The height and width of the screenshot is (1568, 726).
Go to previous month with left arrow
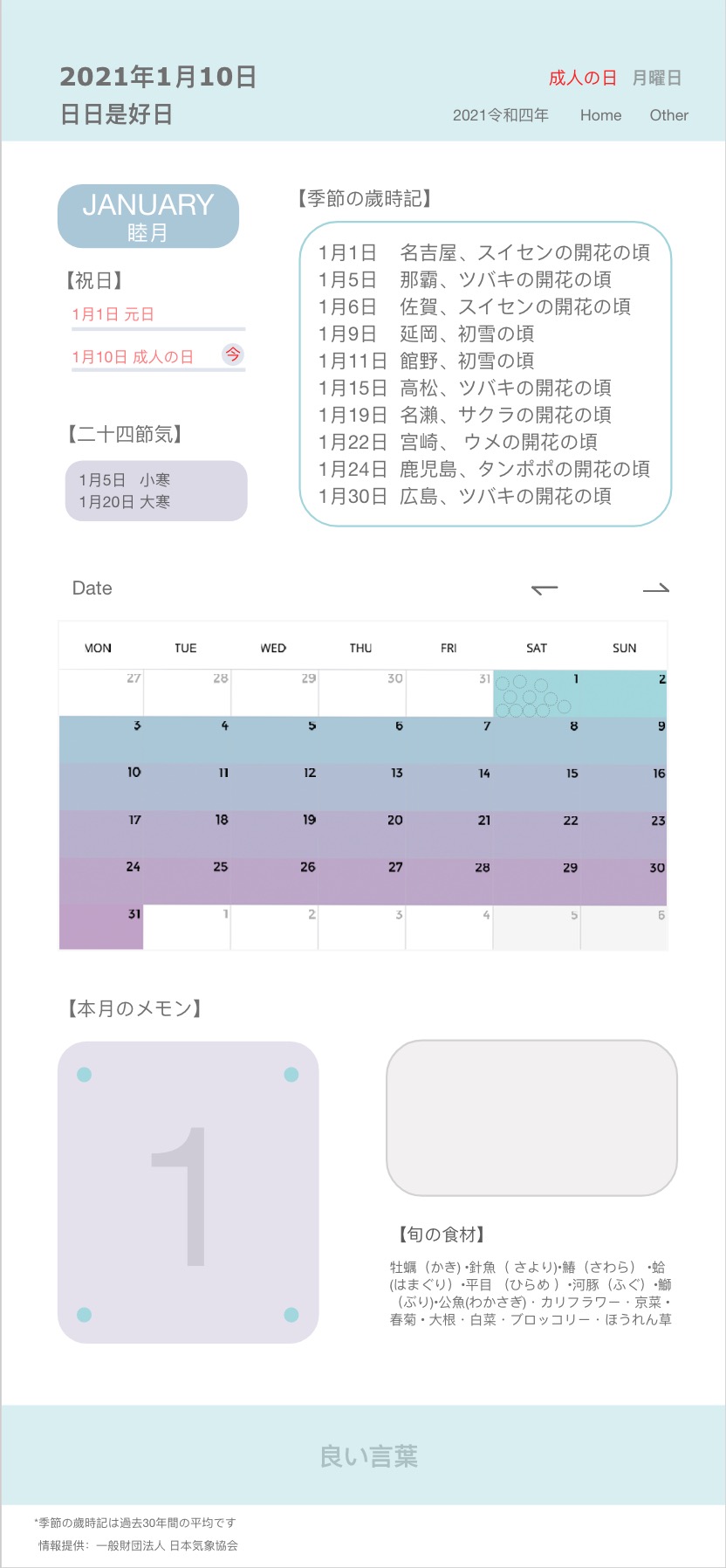click(x=544, y=589)
